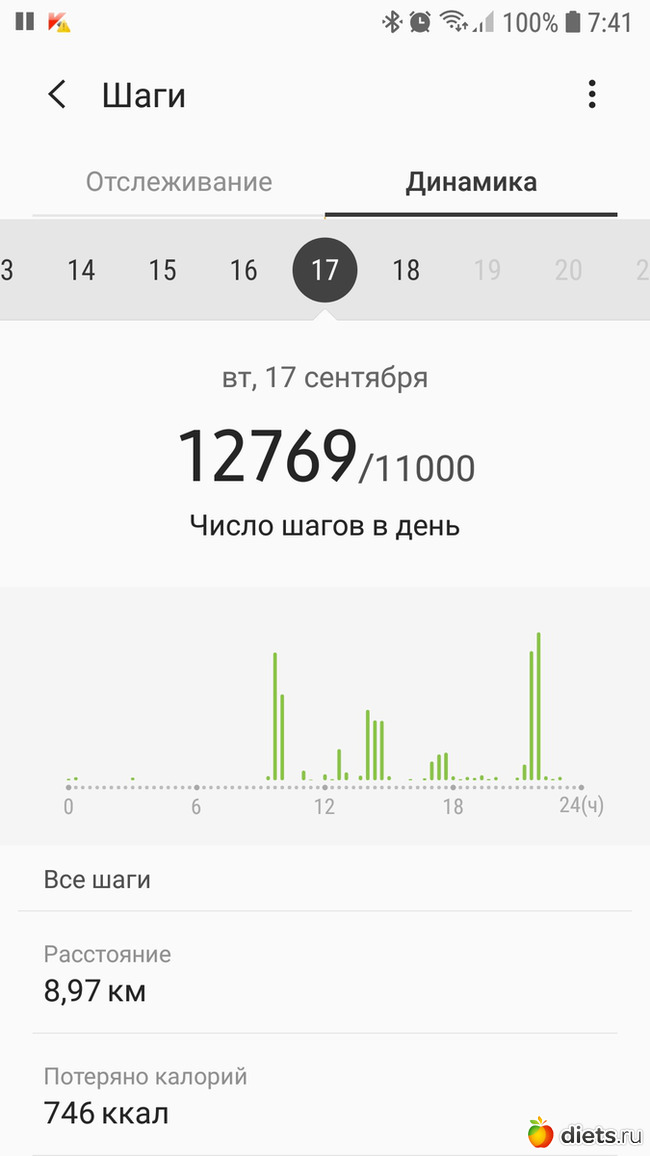Select day 14 in the date strip
650x1156 pixels.
(x=81, y=270)
